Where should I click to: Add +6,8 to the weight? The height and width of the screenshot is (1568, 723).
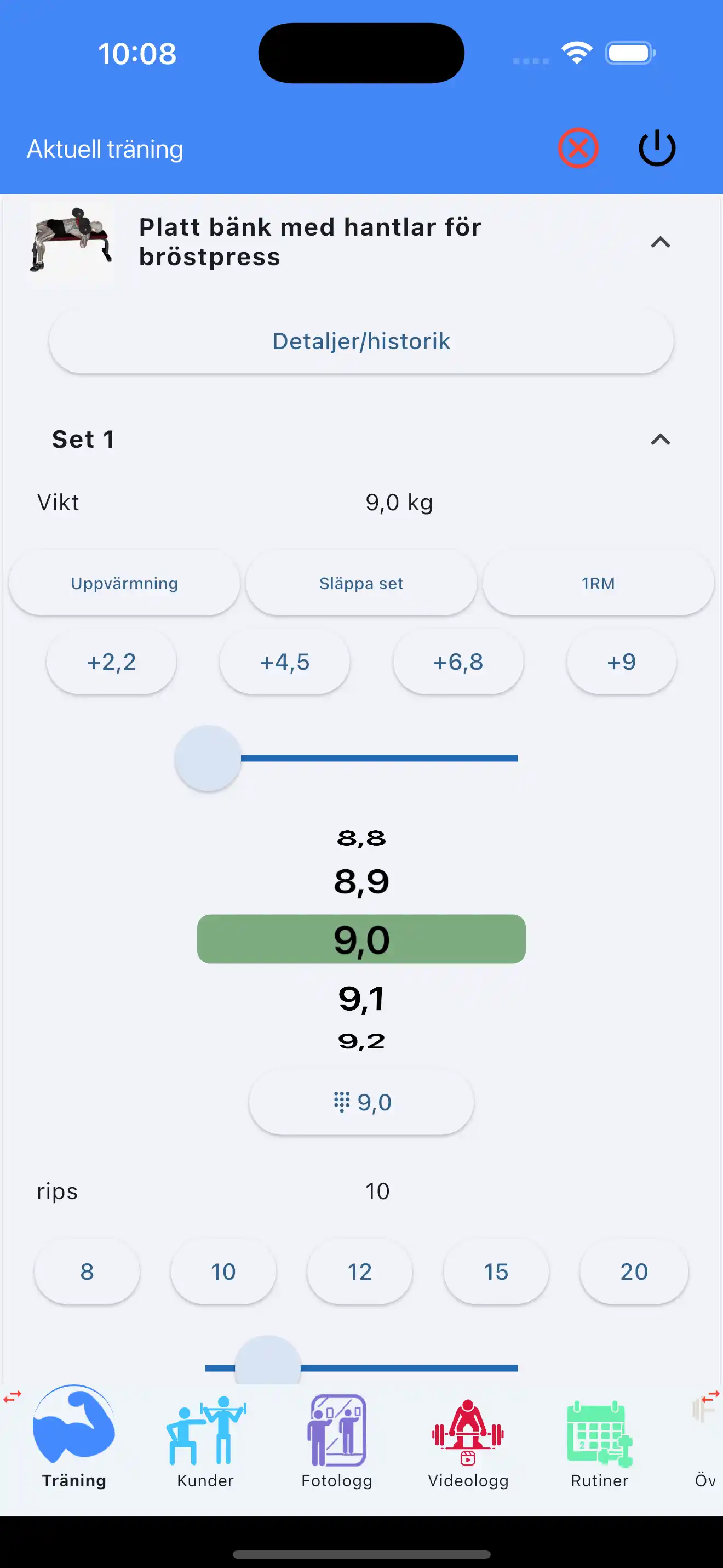458,662
